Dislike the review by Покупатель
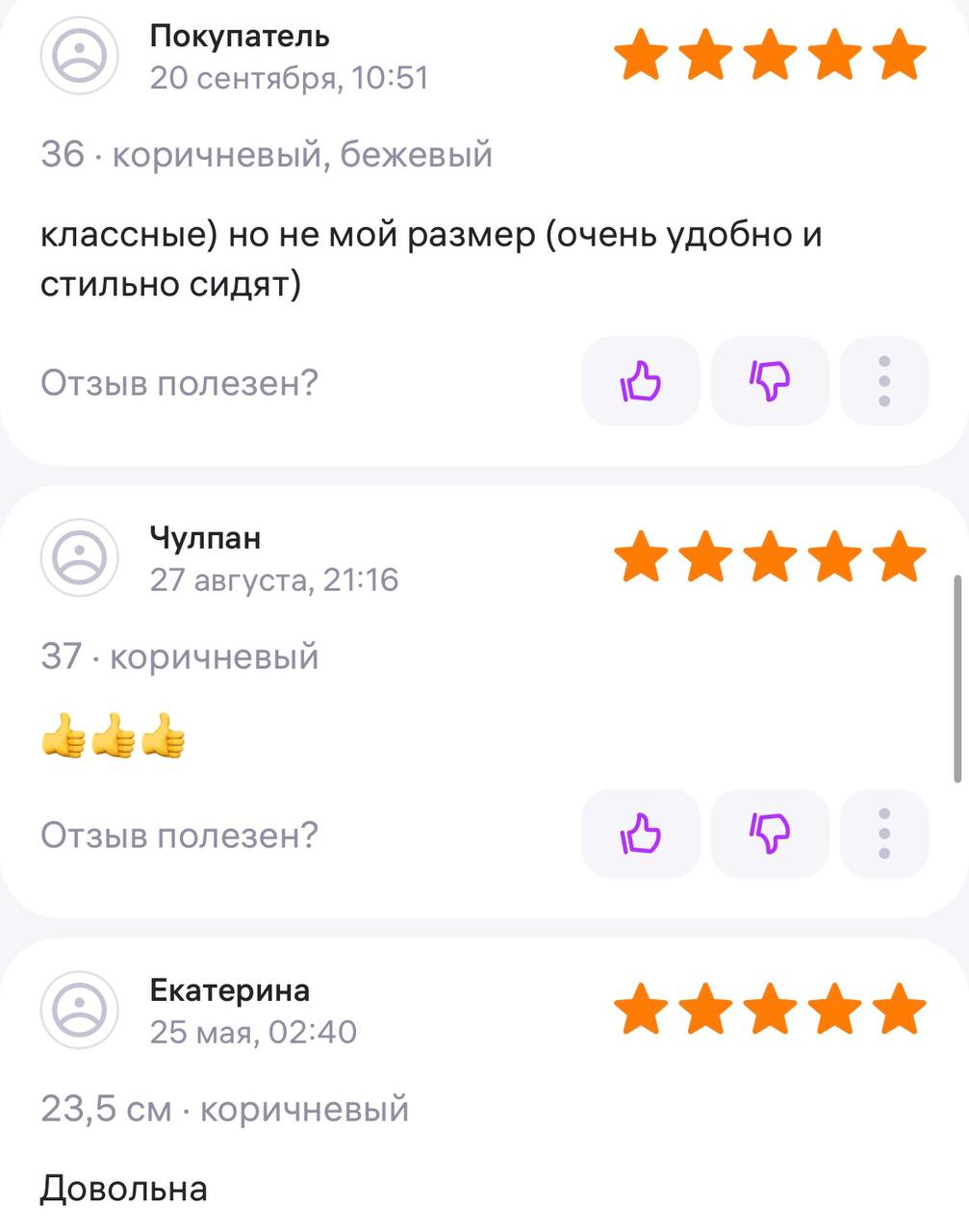This screenshot has height=1232, width=969. (769, 382)
